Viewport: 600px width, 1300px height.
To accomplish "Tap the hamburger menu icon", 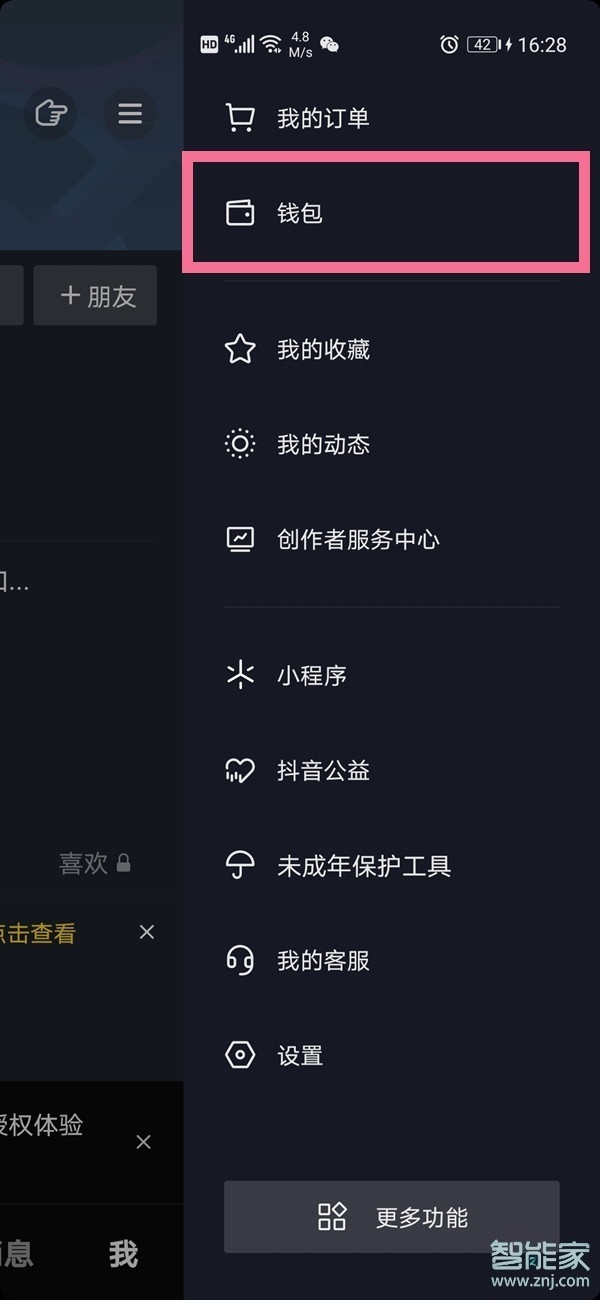I will [x=130, y=113].
